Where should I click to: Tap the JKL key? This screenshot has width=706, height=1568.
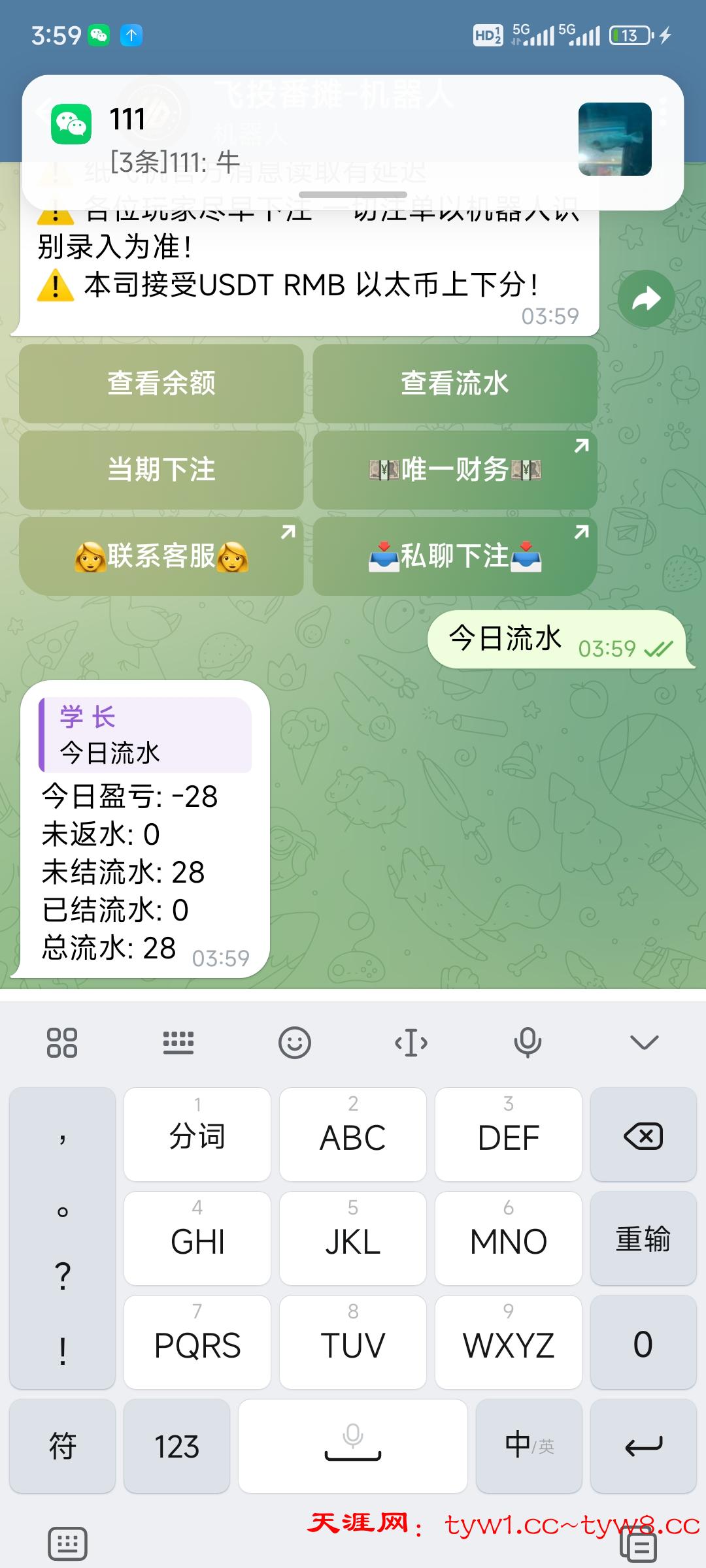[353, 1239]
